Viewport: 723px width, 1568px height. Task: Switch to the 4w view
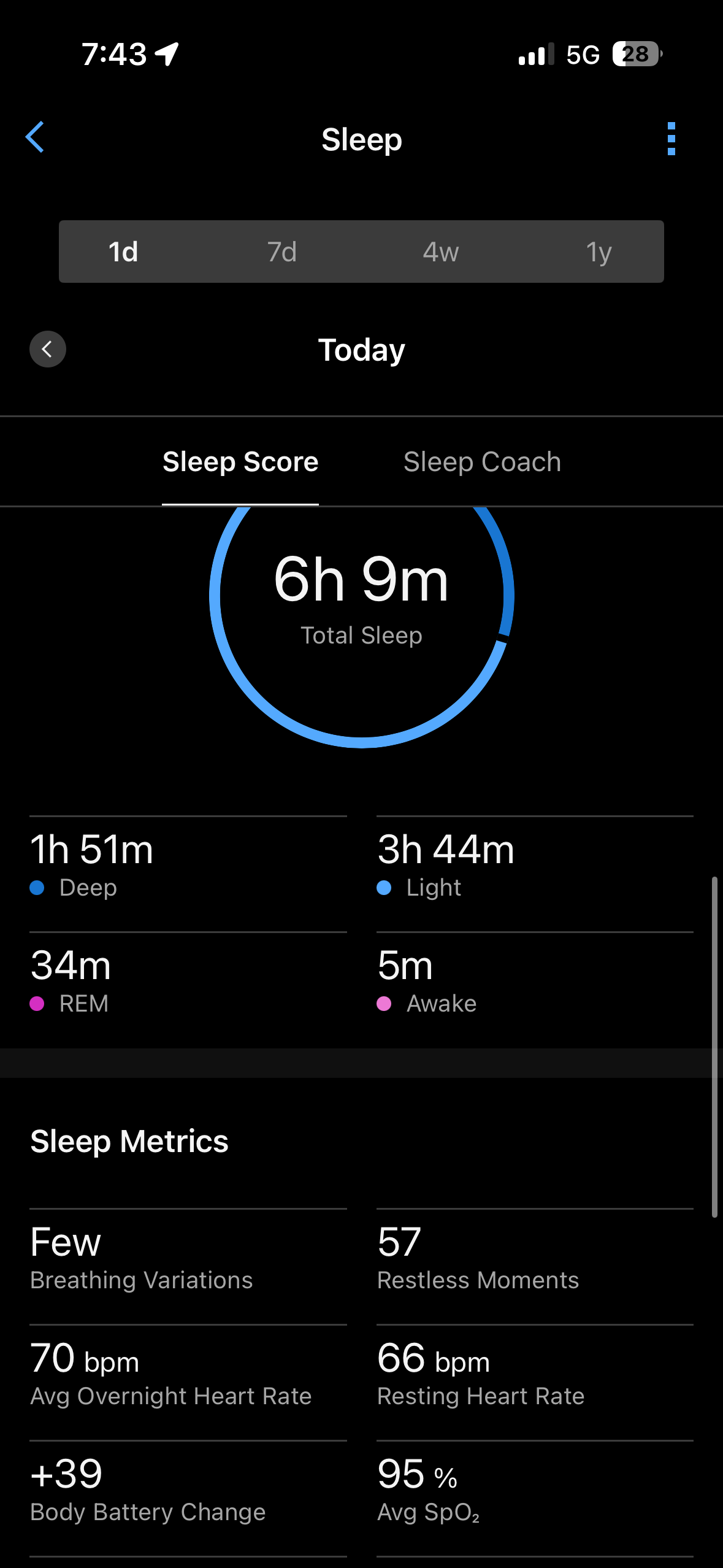(440, 252)
